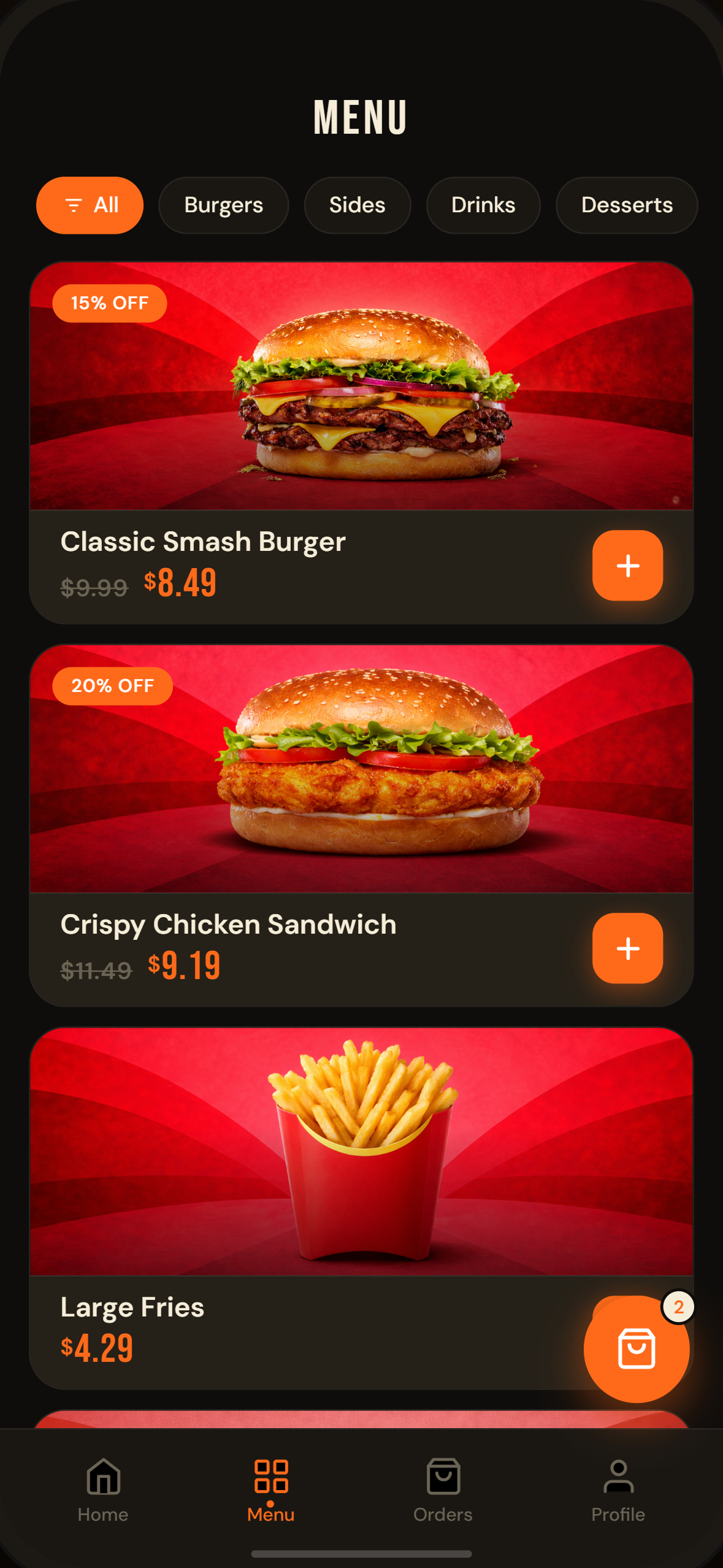723x1568 pixels.
Task: Click the 15% OFF badge
Action: [x=109, y=302]
